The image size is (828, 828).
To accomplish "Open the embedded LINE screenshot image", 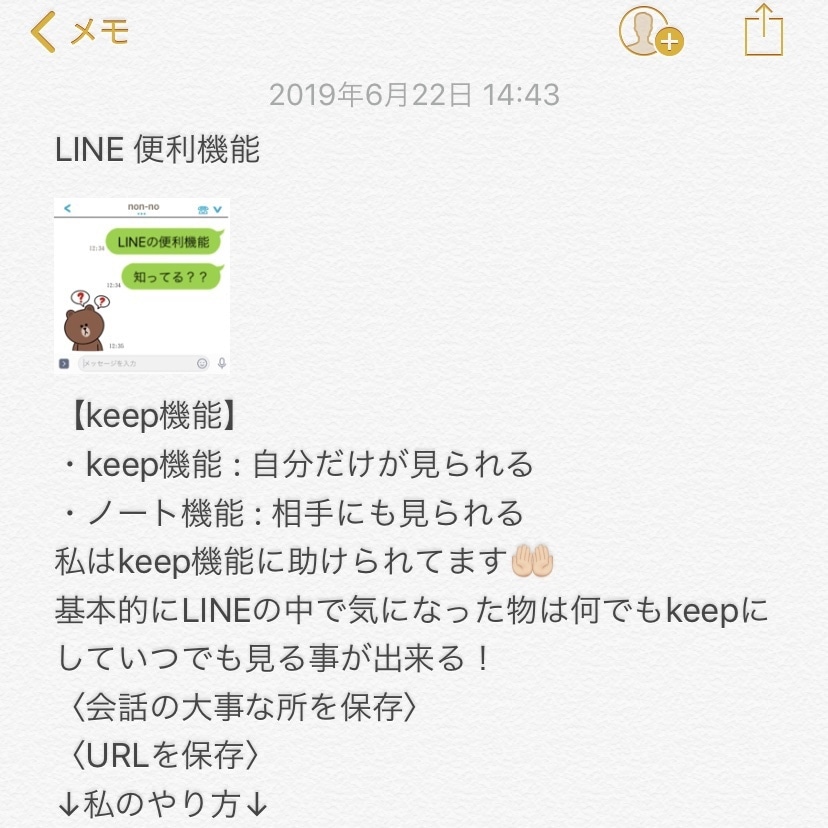I will [x=143, y=286].
